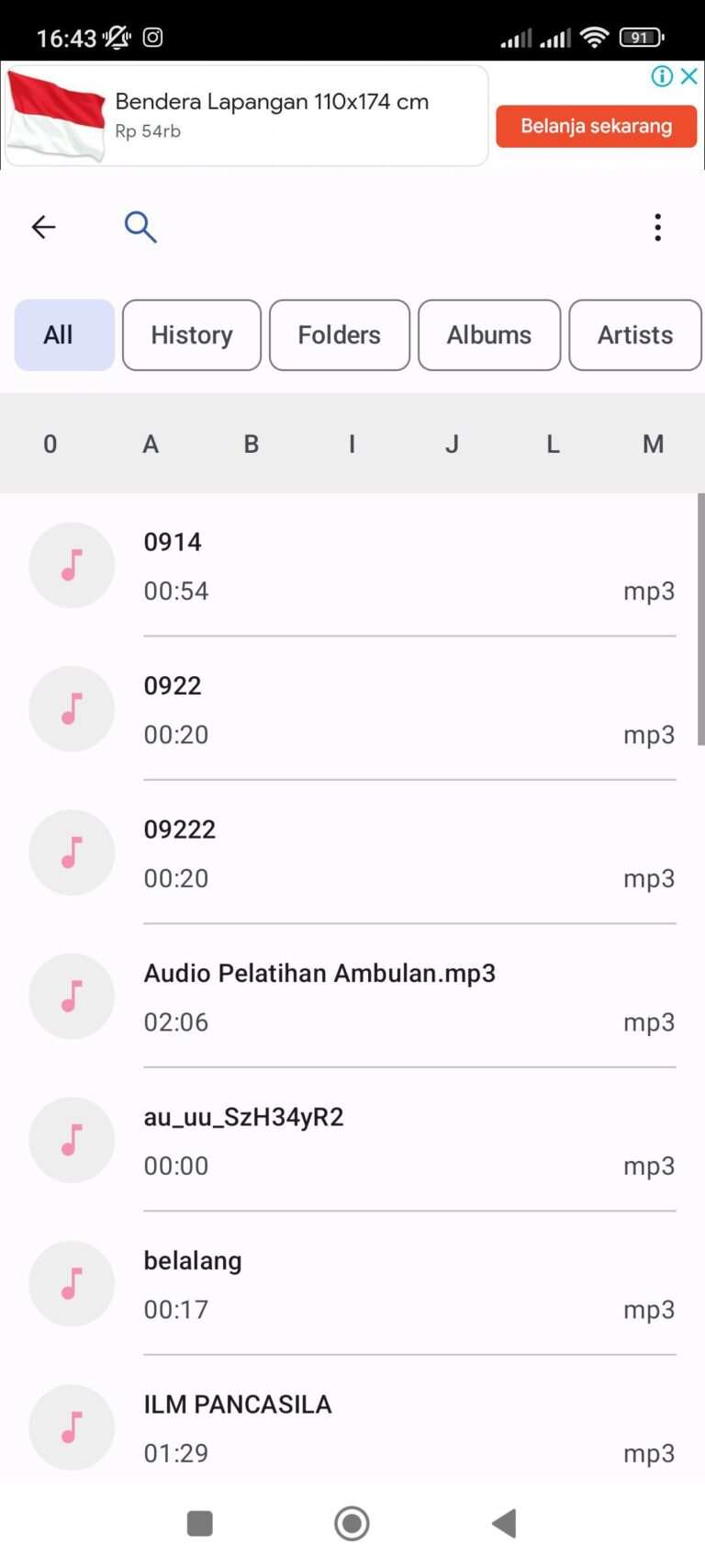Select the All filter
Viewport: 705px width, 1568px height.
click(x=61, y=334)
